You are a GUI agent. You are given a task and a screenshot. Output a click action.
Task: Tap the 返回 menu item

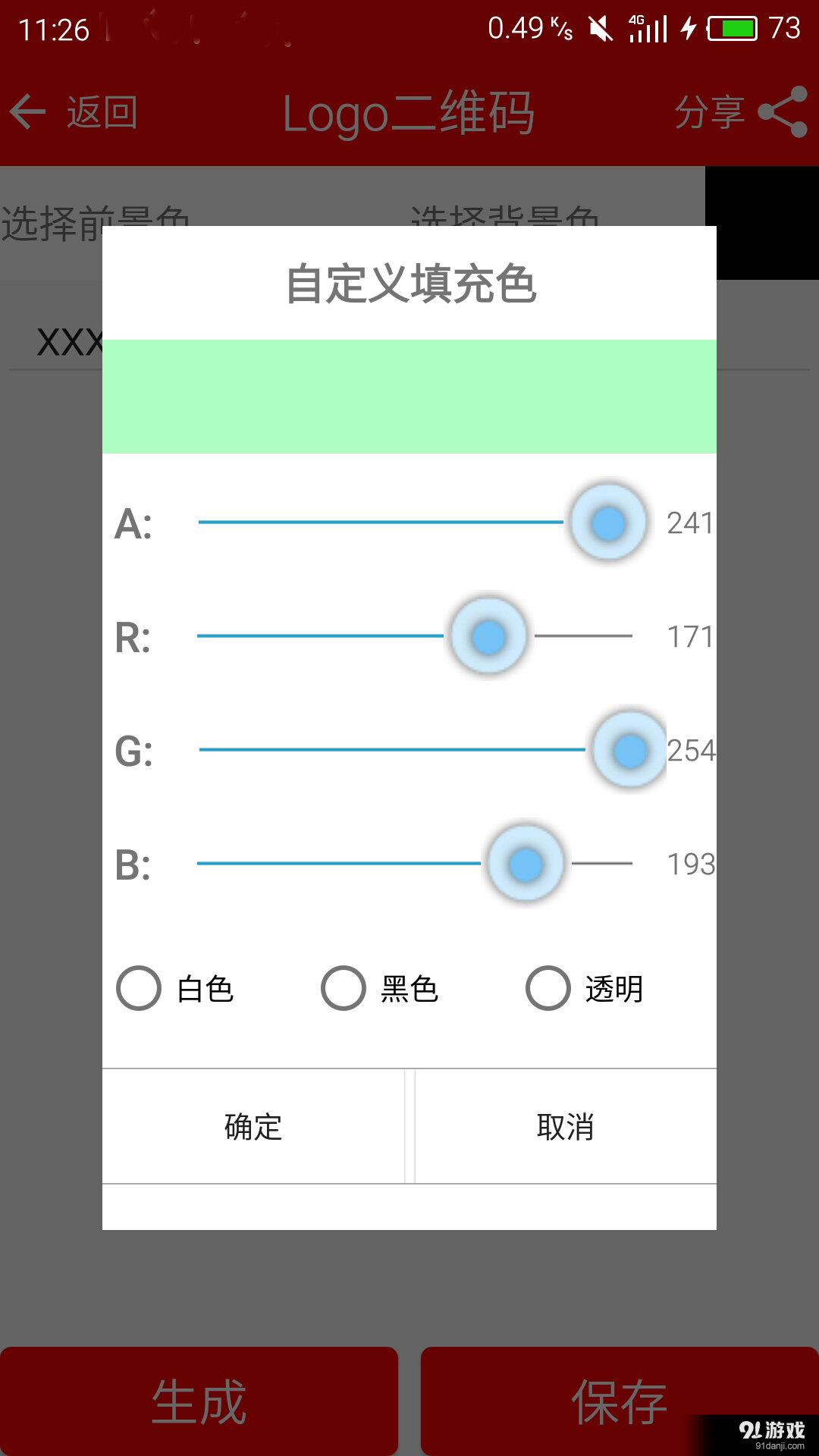101,112
